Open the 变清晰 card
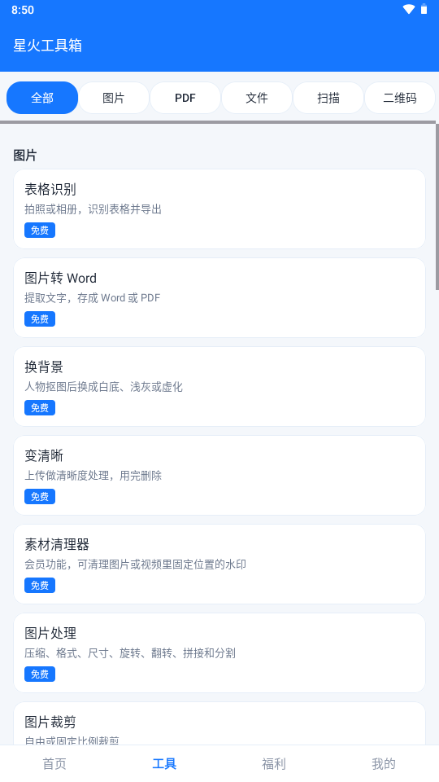The height and width of the screenshot is (782, 439). [x=220, y=475]
